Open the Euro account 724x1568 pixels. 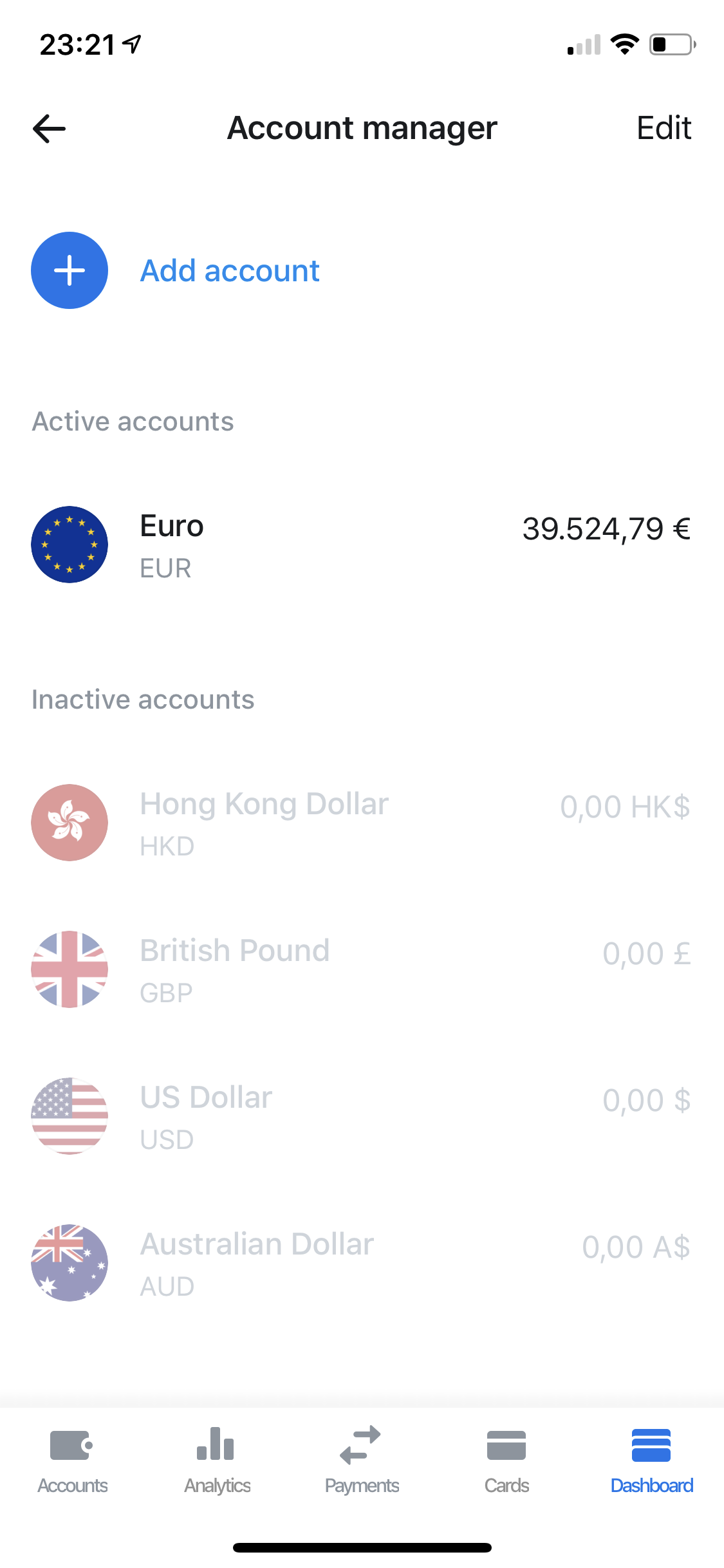(x=362, y=545)
